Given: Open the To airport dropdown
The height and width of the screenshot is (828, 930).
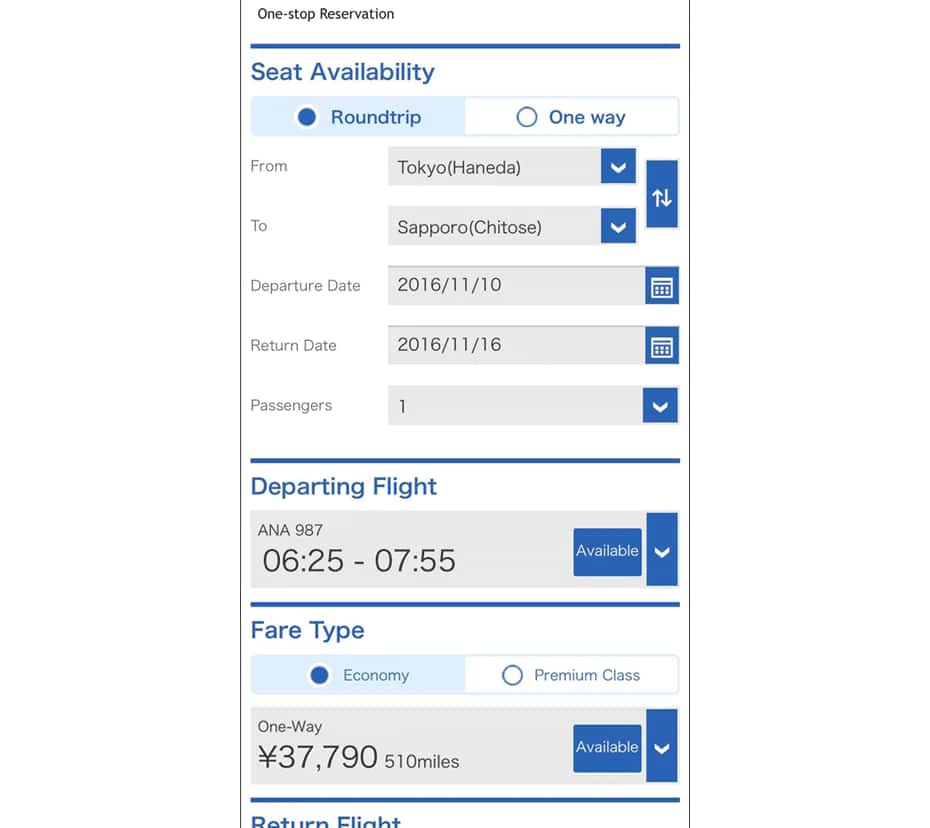Looking at the screenshot, I should point(618,227).
